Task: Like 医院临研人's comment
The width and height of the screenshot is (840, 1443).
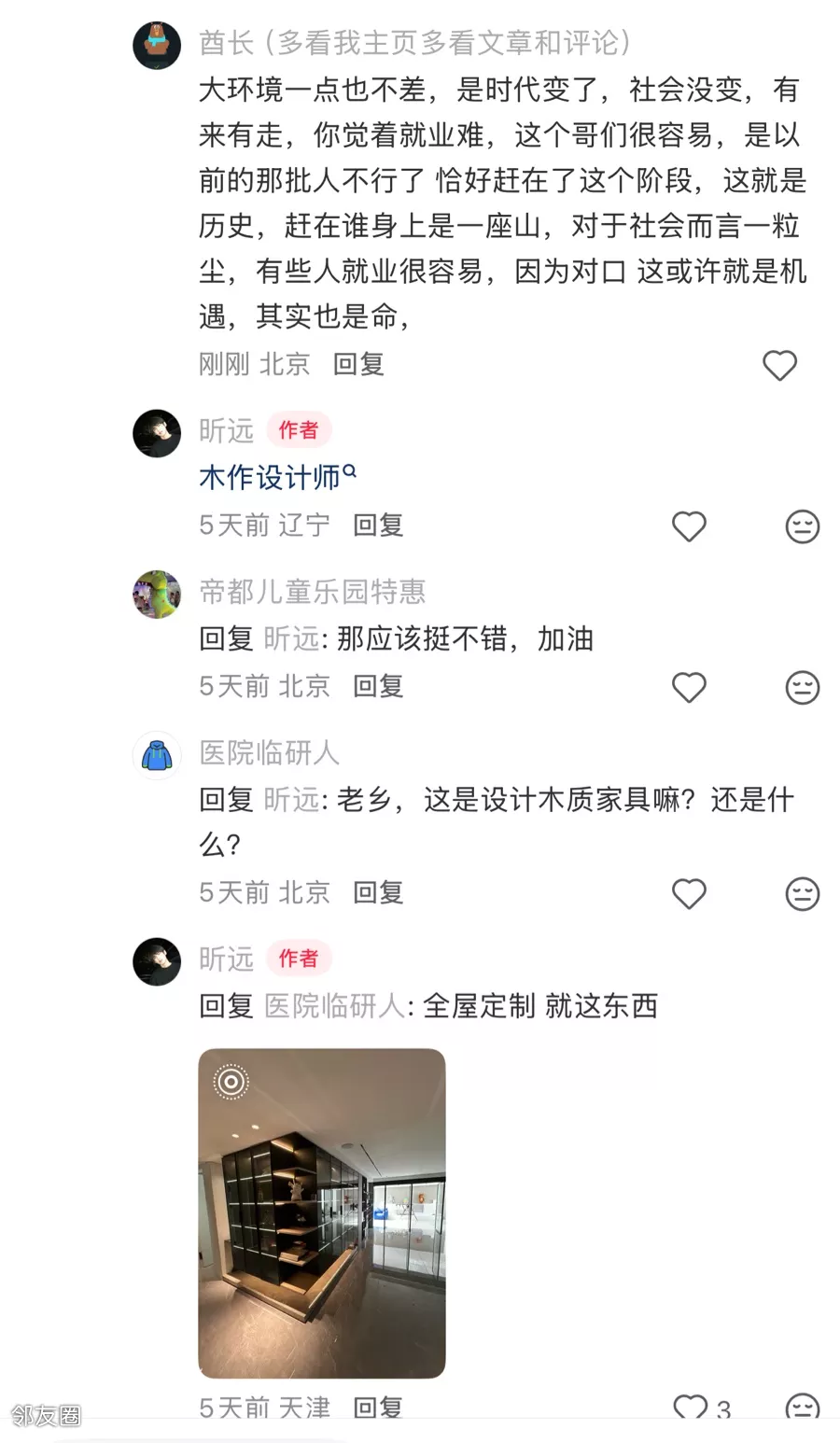Action: pyautogui.click(x=689, y=894)
